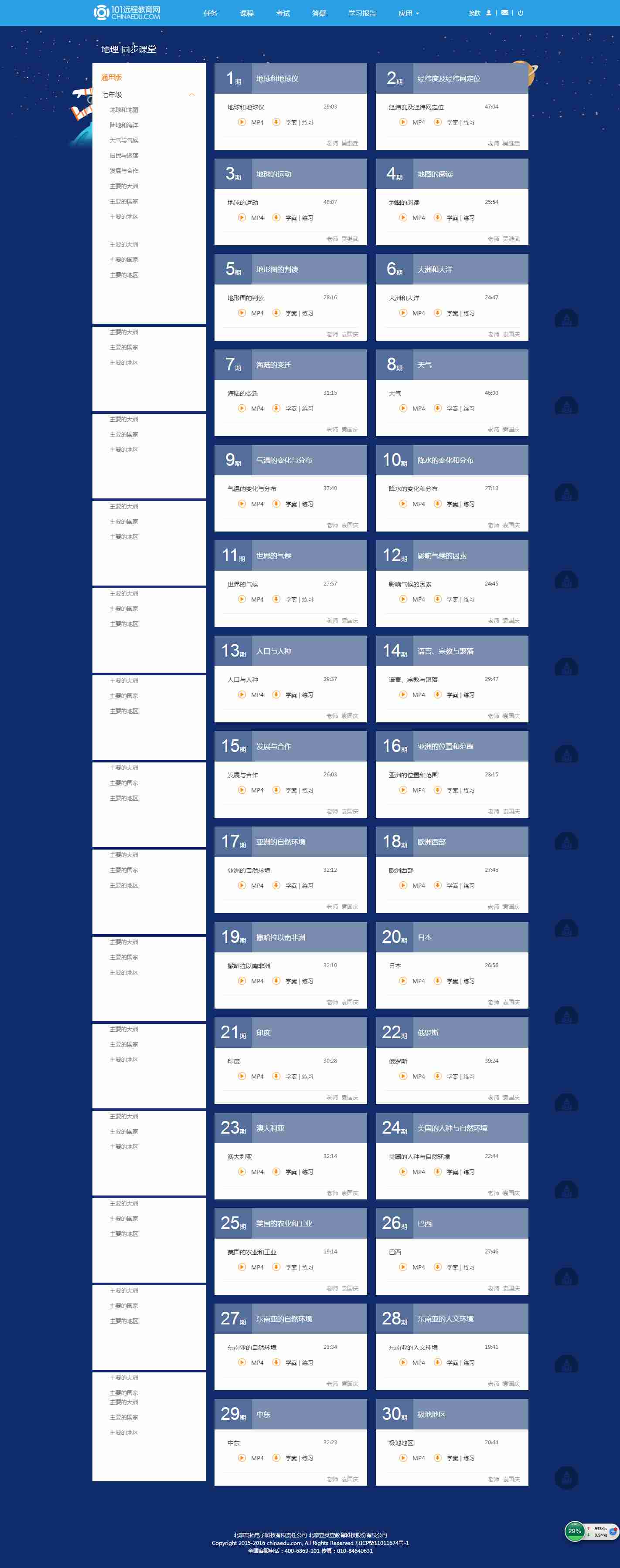This screenshot has width=620, height=1568.
Task: Go to the 课程 section
Action: pos(247,14)
